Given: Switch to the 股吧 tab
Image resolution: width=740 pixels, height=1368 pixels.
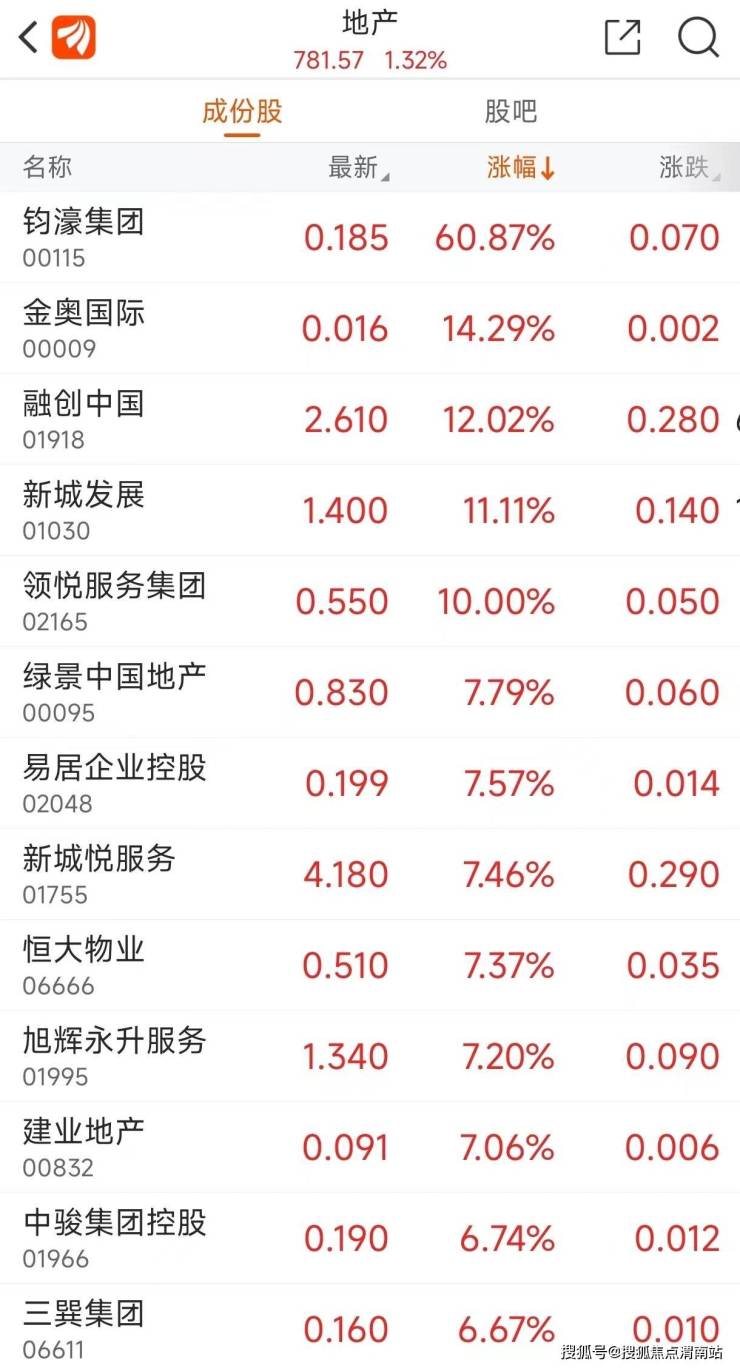Looking at the screenshot, I should click(x=510, y=111).
